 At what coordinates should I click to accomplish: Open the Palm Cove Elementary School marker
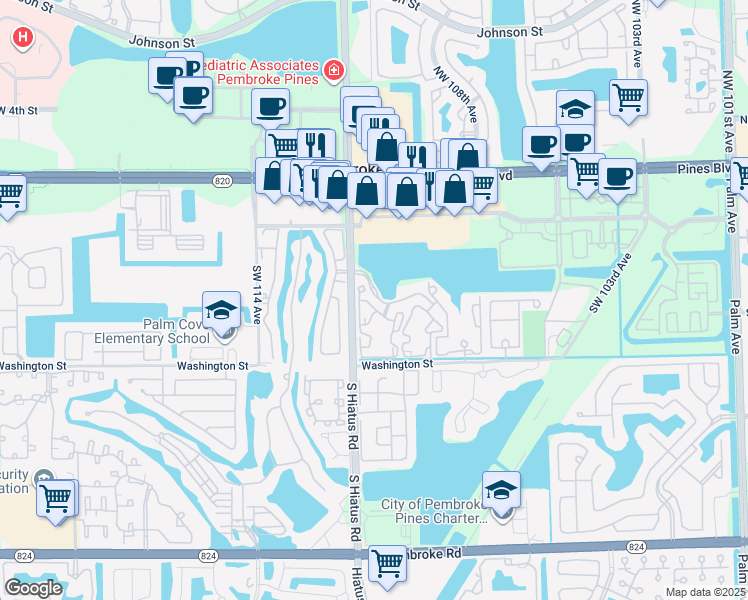click(222, 311)
